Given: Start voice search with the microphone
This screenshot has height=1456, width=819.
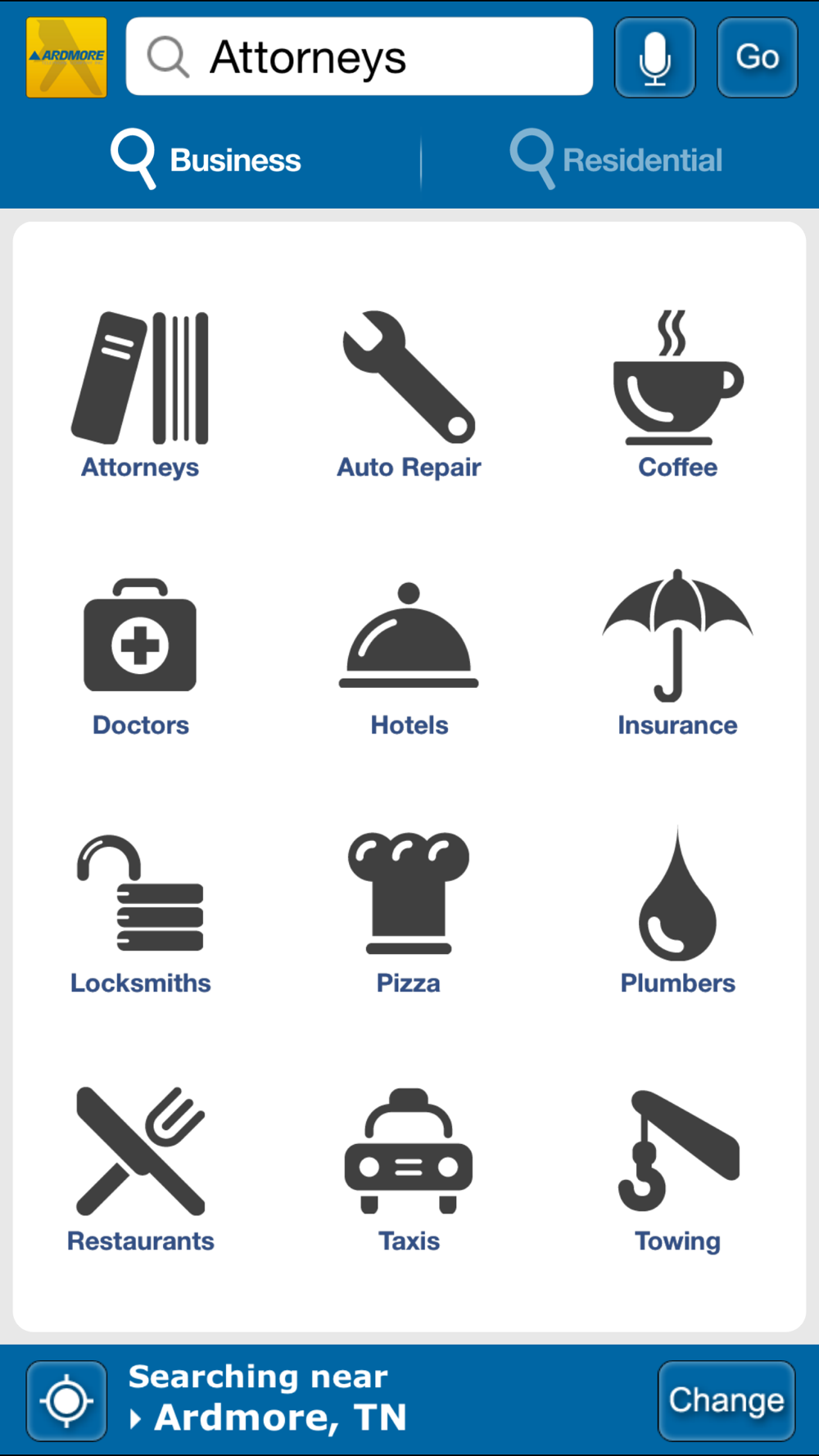Looking at the screenshot, I should (x=654, y=57).
